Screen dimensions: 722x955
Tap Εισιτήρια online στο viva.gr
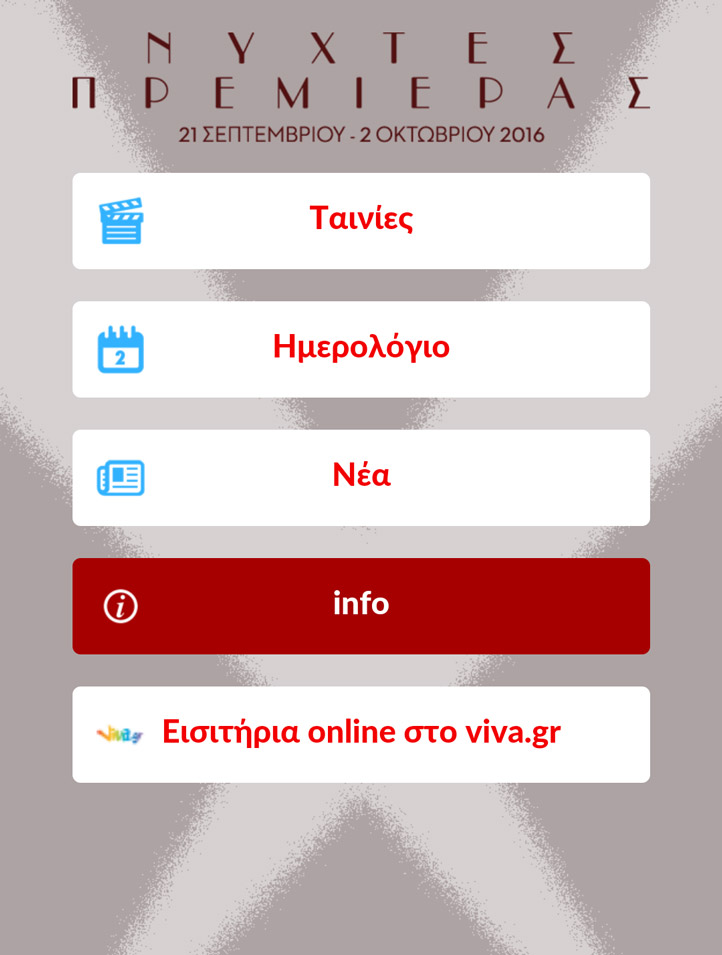click(x=361, y=734)
